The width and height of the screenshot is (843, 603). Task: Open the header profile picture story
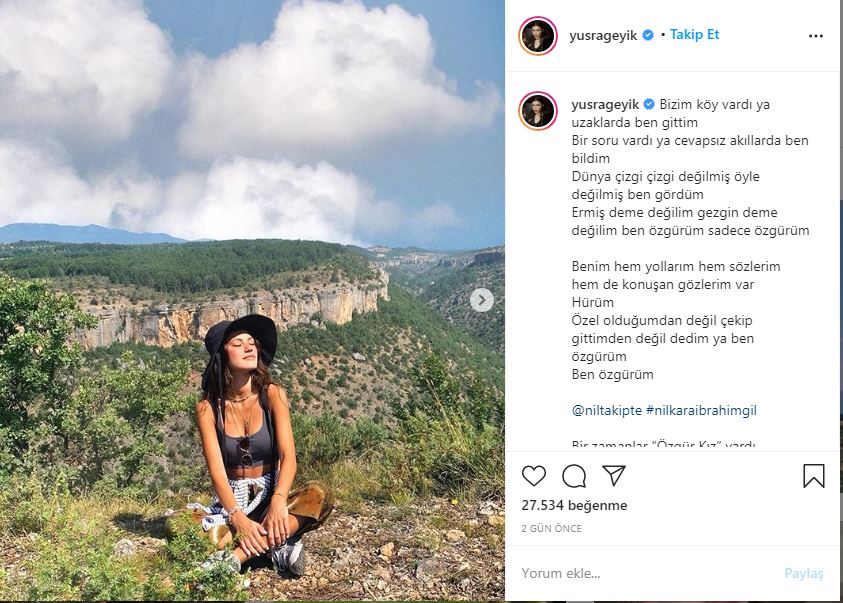[x=538, y=36]
